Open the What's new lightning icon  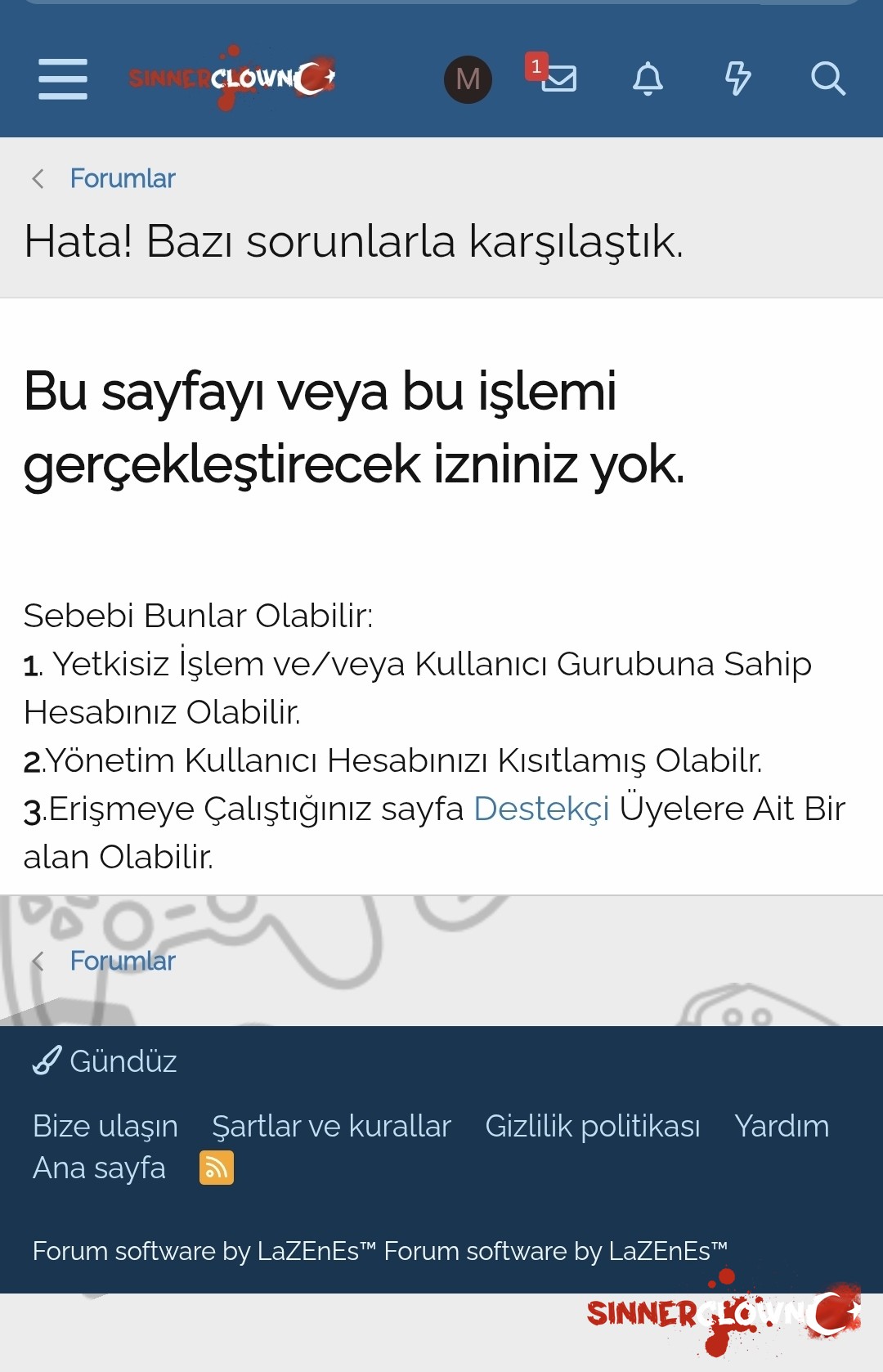(737, 78)
